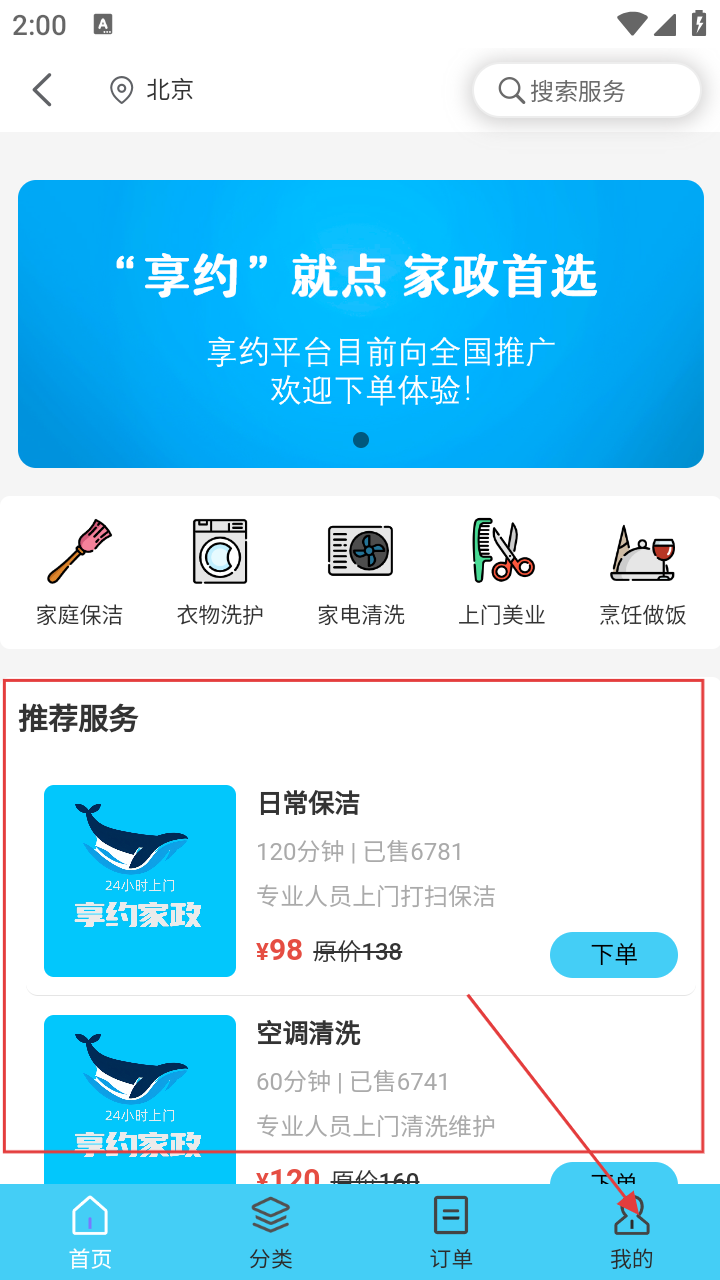Open the 订单 tab

tap(451, 1232)
